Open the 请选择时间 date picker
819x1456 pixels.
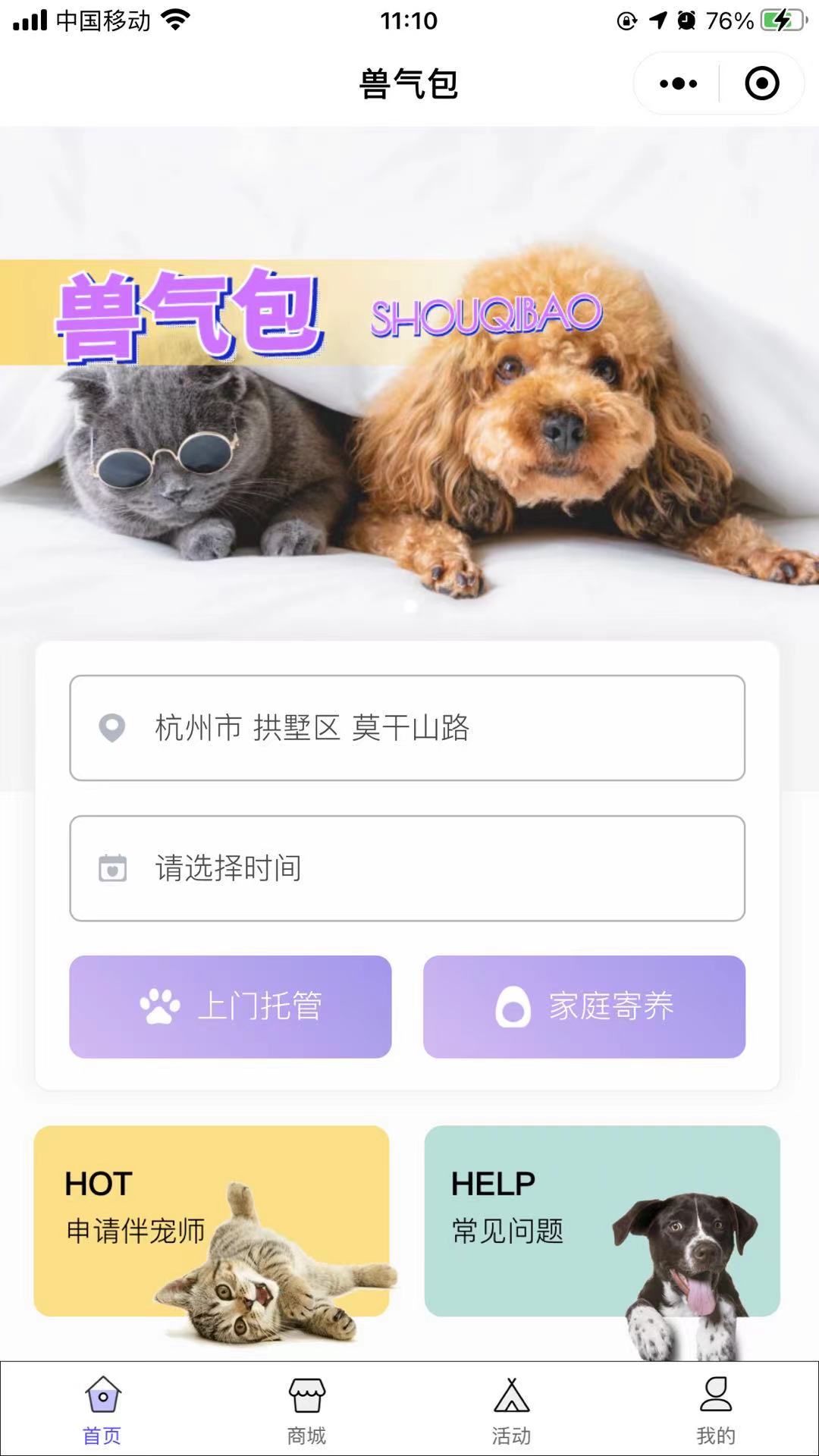click(x=407, y=868)
